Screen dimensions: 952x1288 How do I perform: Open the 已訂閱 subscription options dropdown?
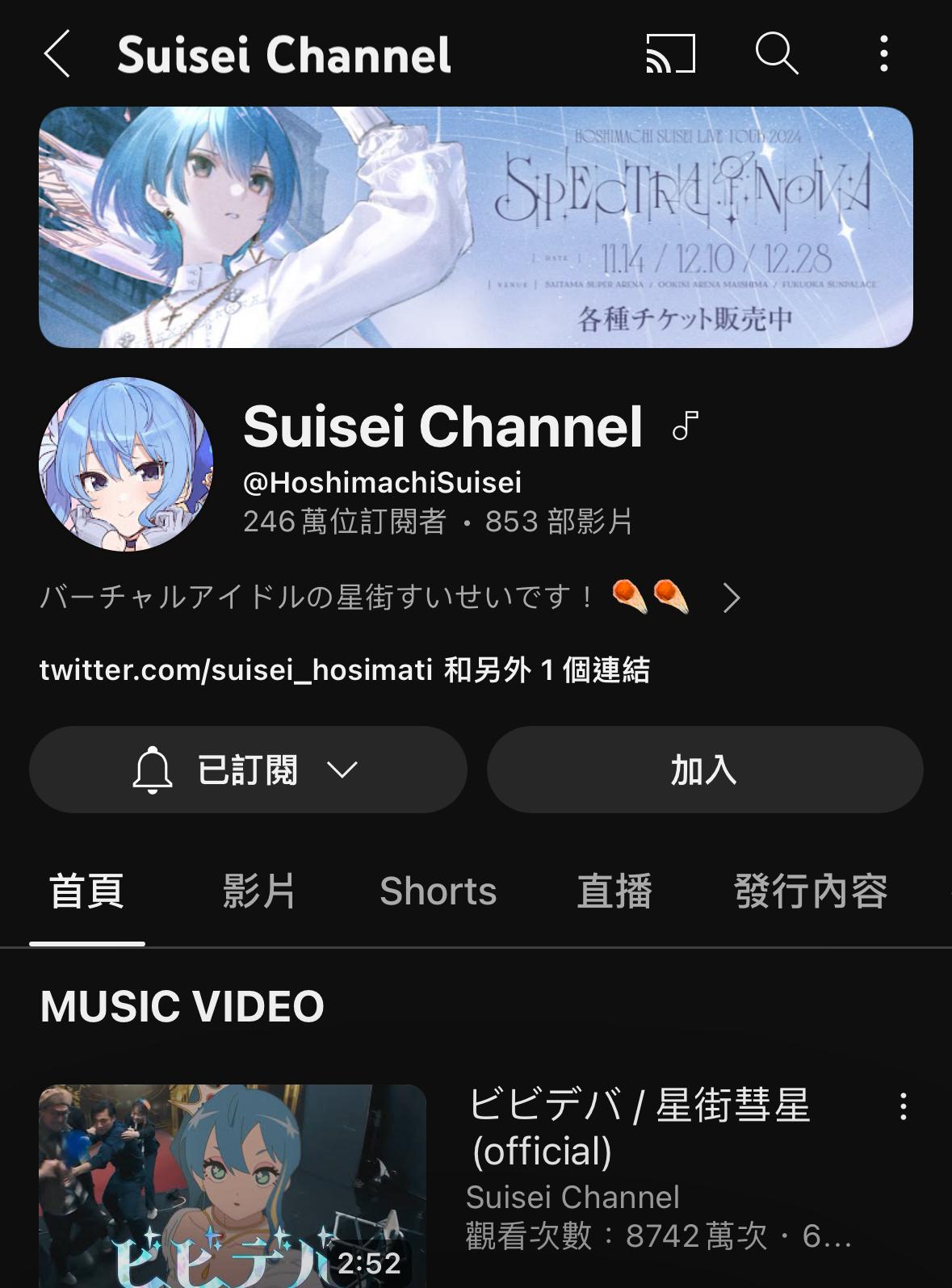point(248,770)
